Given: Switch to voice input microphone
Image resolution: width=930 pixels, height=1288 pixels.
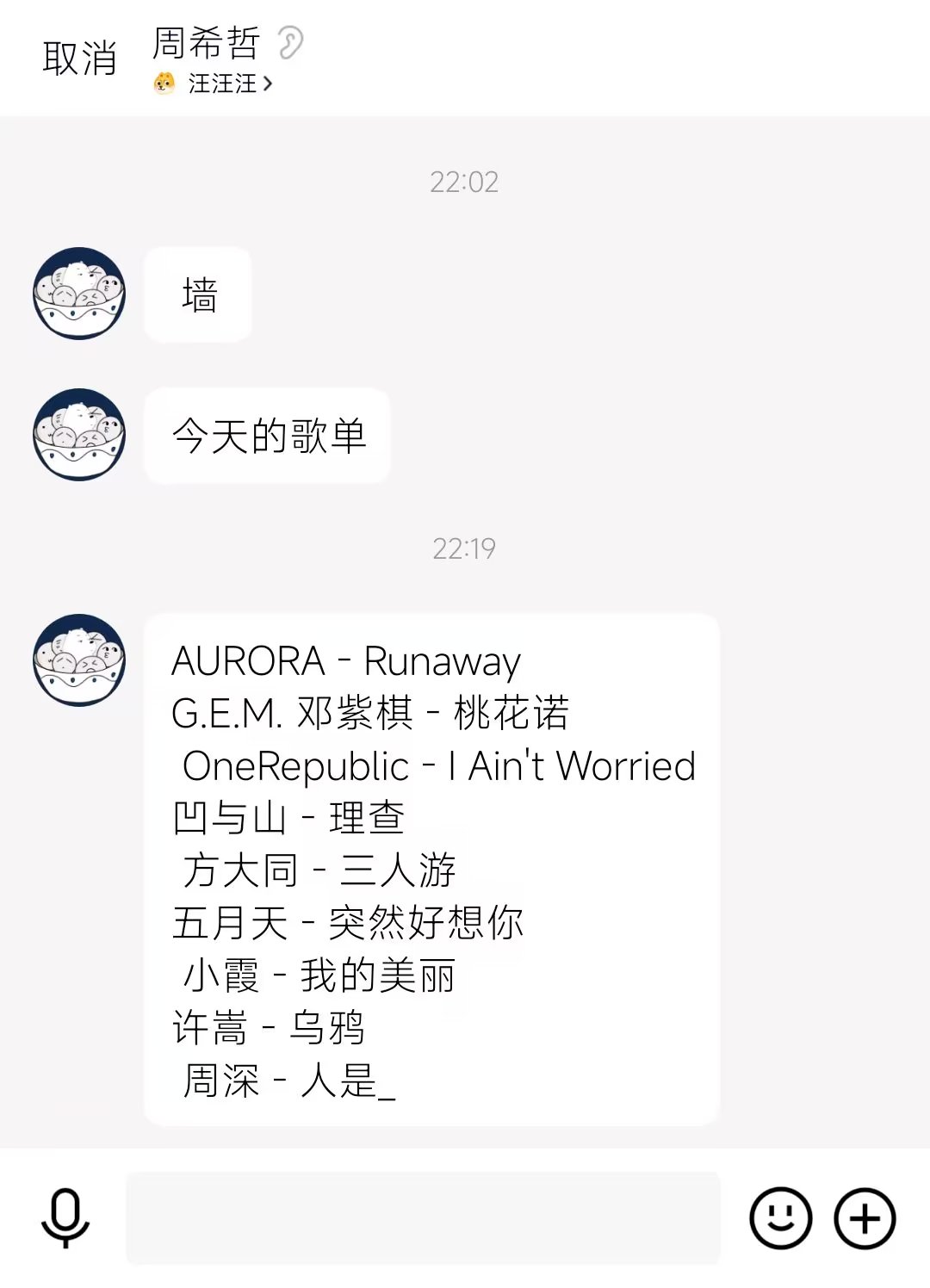Looking at the screenshot, I should (65, 1217).
